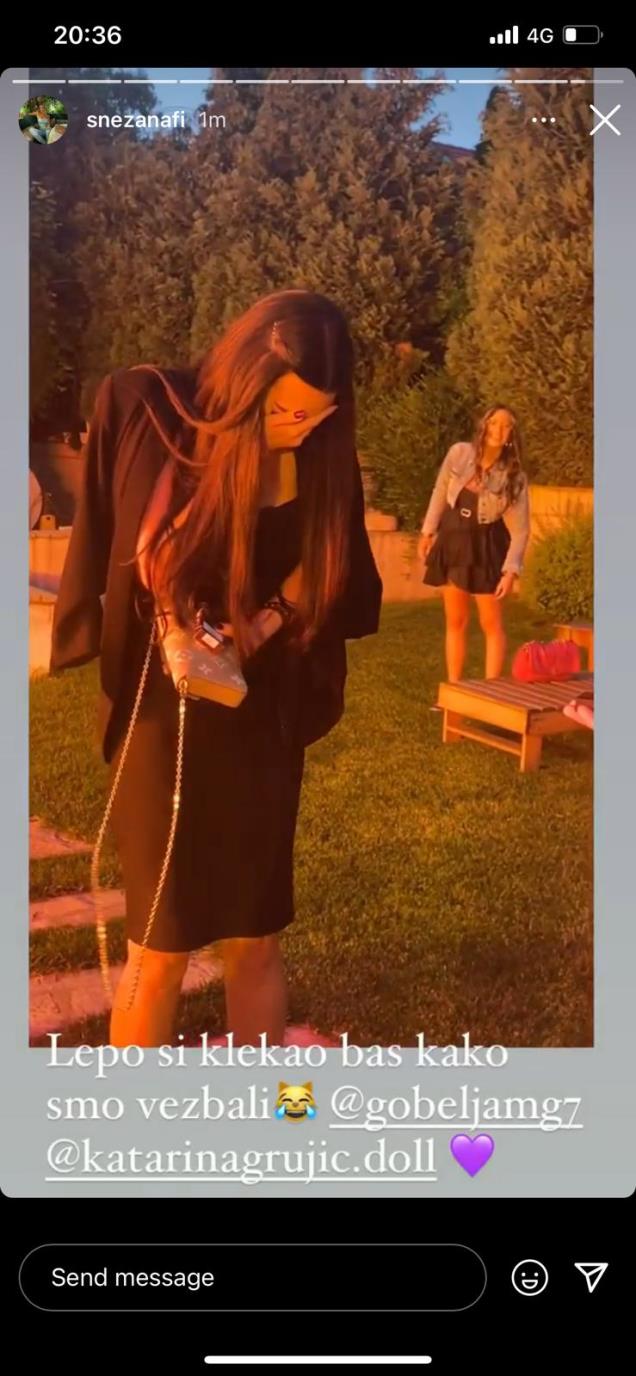
Task: Share the story via paper plane icon
Action: (591, 1276)
